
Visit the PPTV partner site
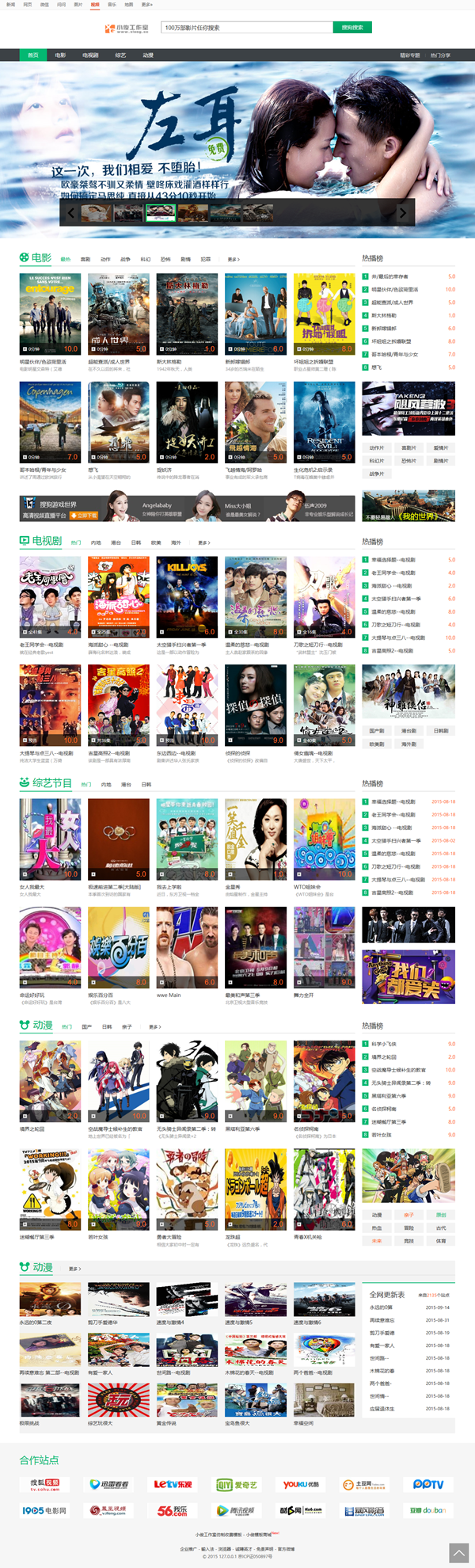click(x=428, y=1485)
